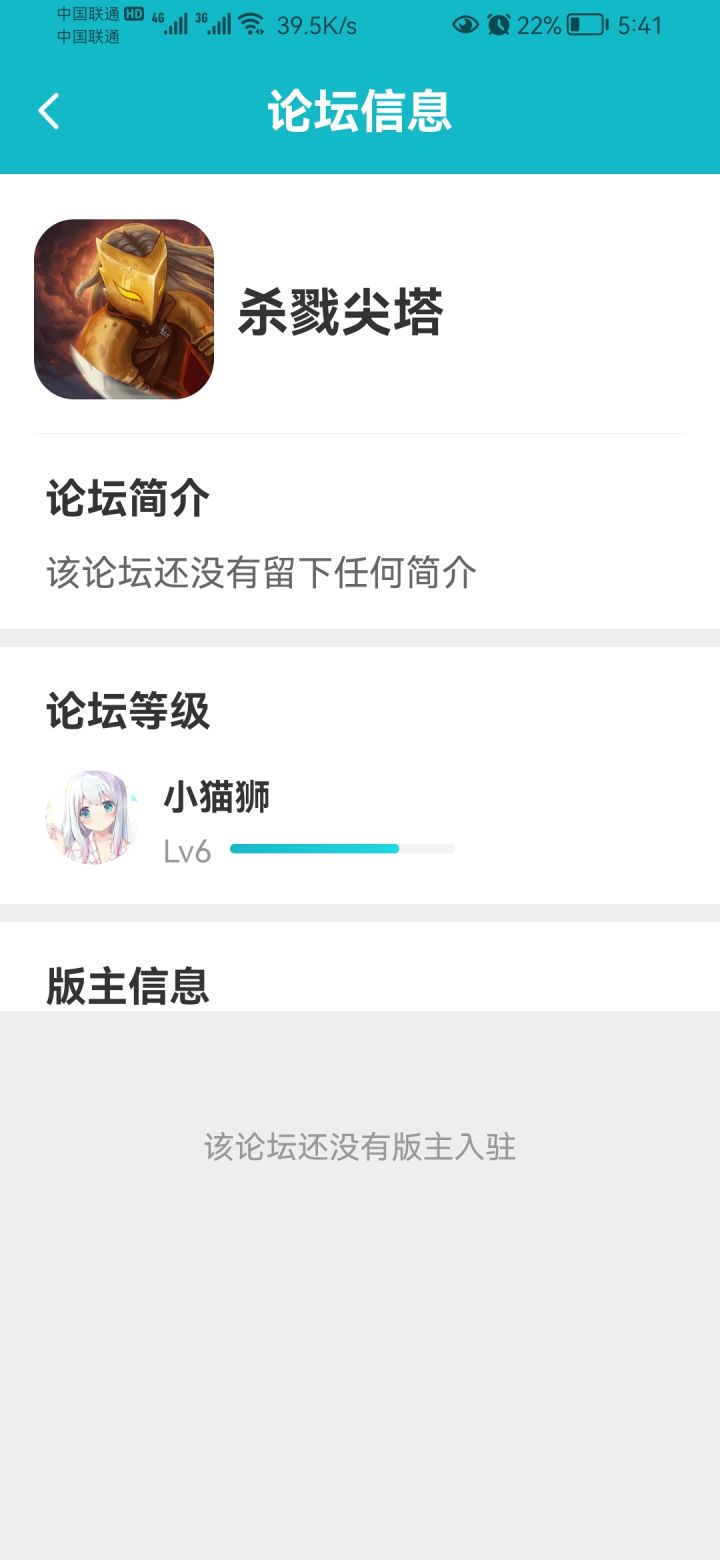Tap the eye icon in the status bar
Viewport: 720px width, 1560px height.
click(464, 25)
